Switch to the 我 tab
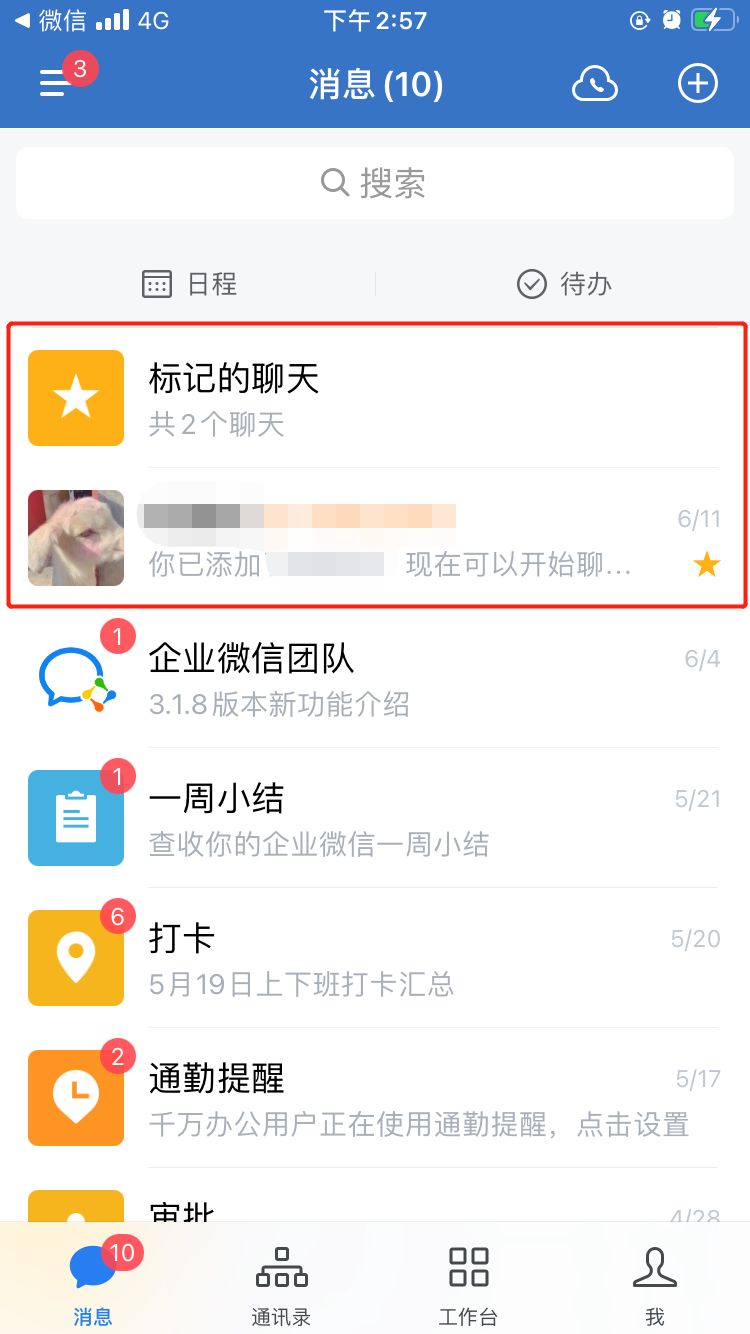 [x=655, y=1286]
